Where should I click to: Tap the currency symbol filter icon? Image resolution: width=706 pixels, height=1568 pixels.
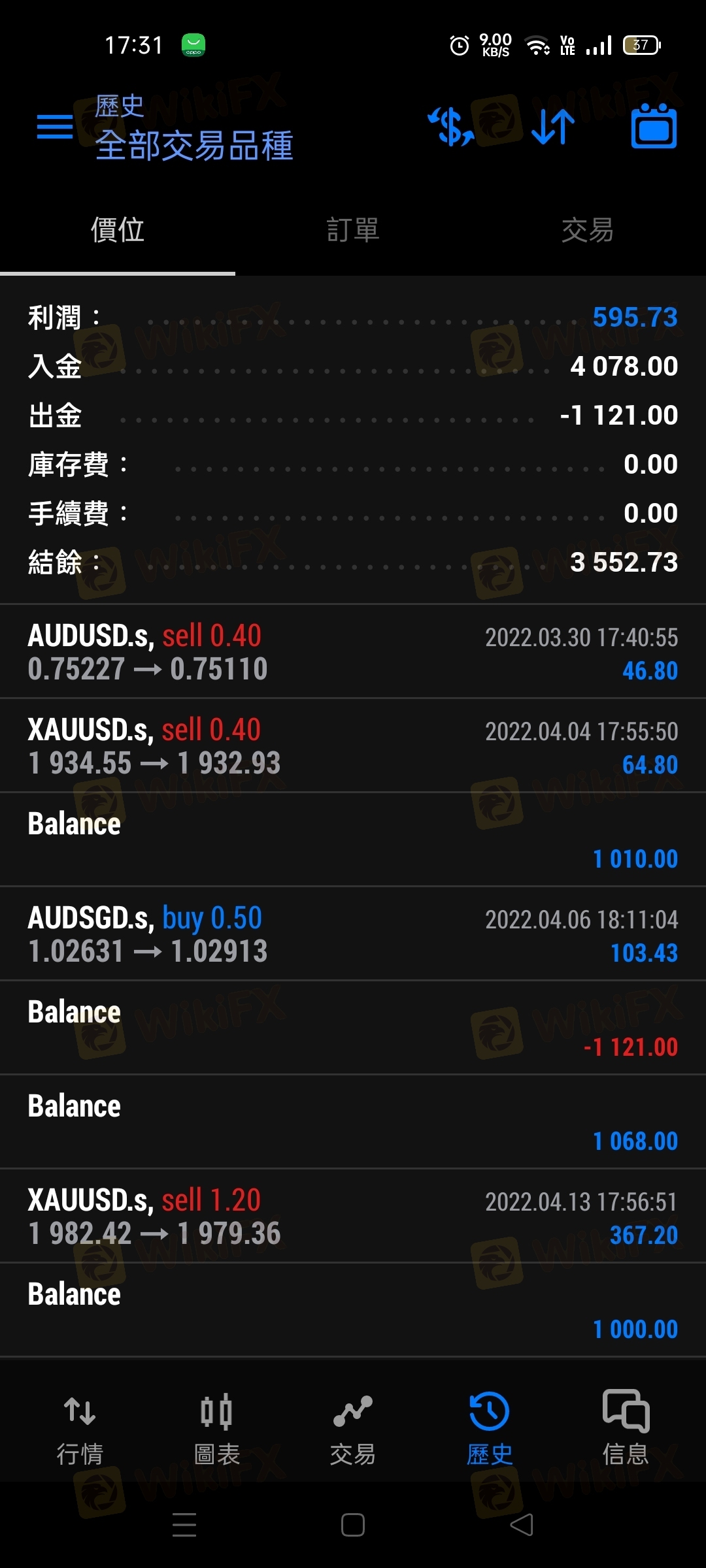pyautogui.click(x=451, y=126)
